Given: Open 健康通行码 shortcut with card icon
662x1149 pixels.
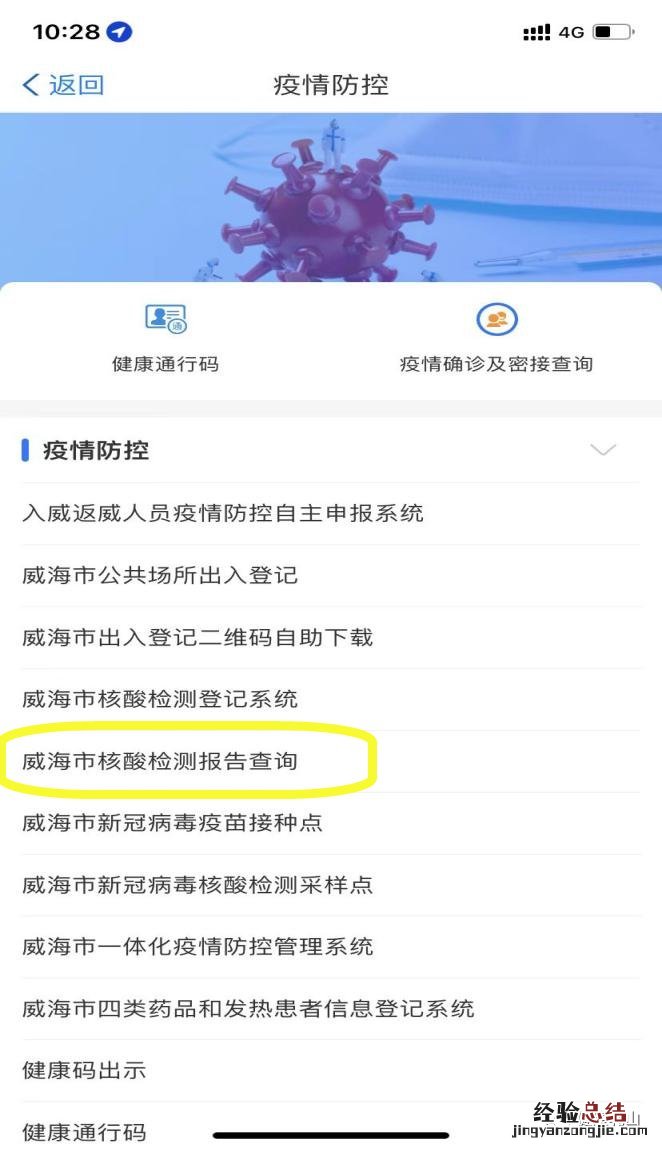Looking at the screenshot, I should click(x=165, y=338).
